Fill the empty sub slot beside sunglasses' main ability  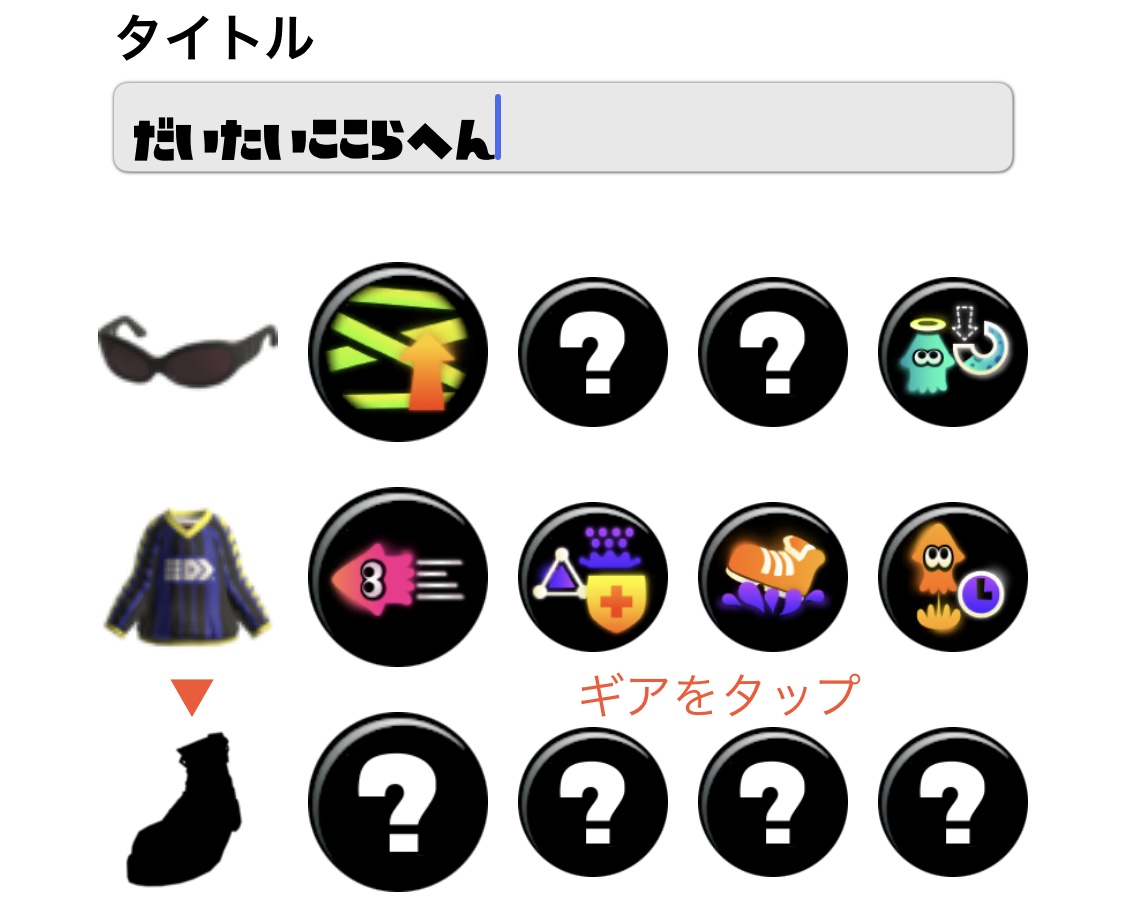592,352
